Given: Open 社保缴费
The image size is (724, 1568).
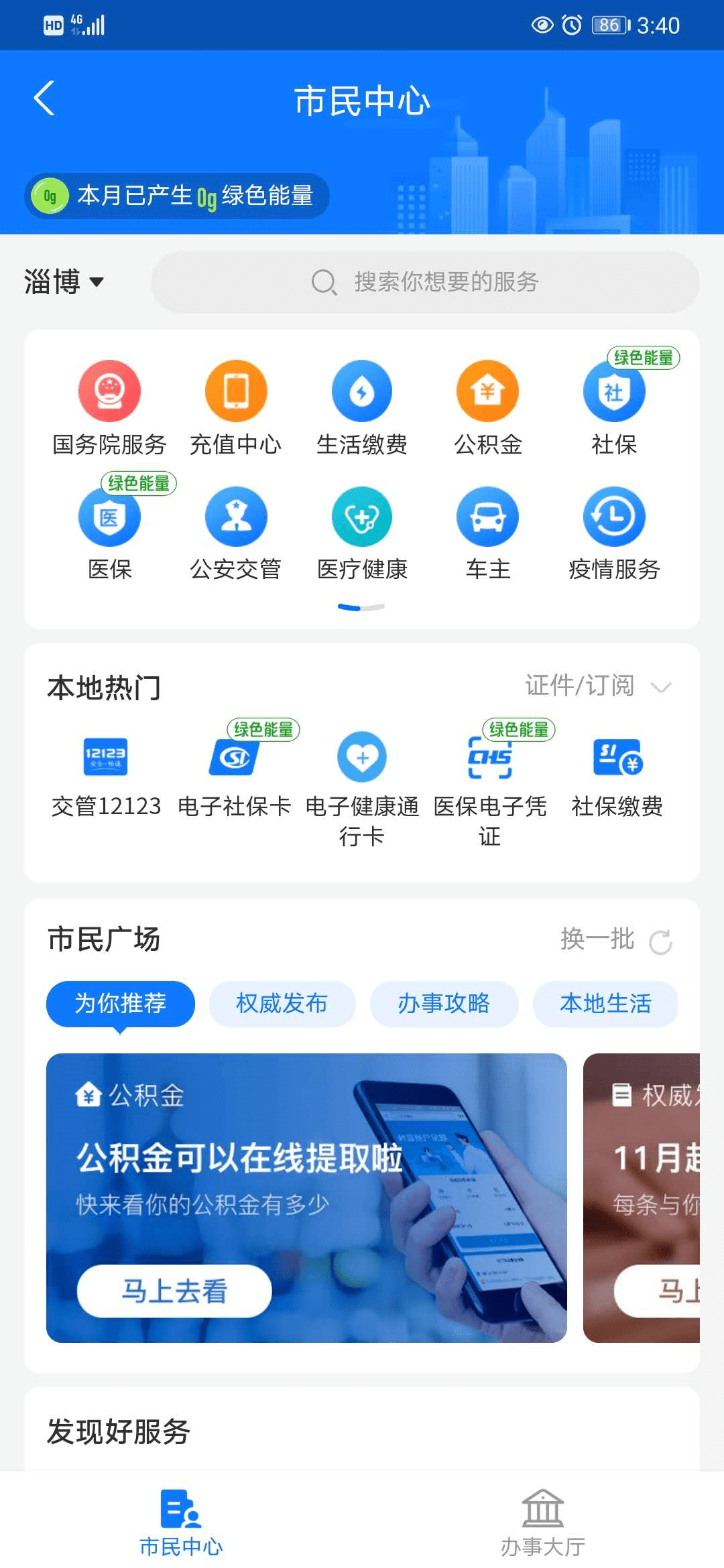Looking at the screenshot, I should (617, 777).
